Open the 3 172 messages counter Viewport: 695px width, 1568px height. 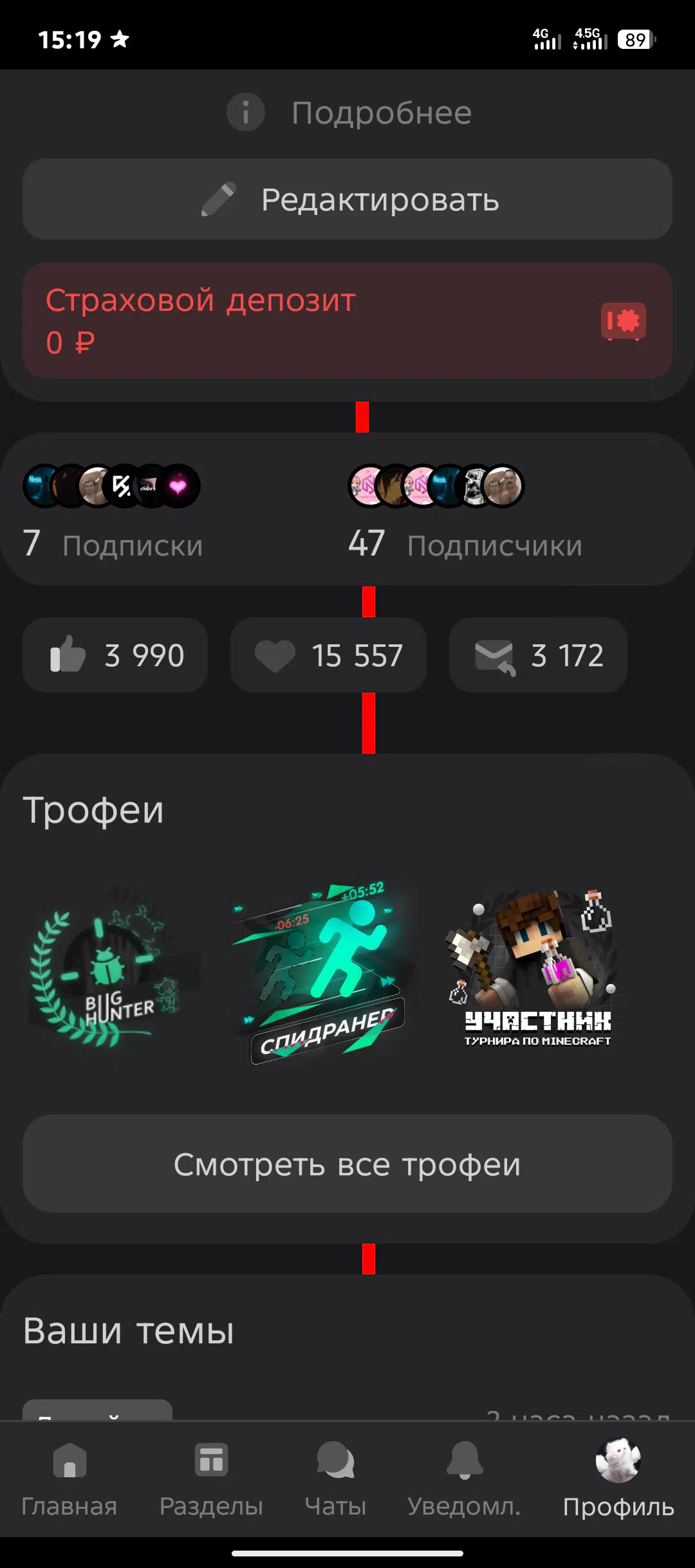[x=538, y=655]
